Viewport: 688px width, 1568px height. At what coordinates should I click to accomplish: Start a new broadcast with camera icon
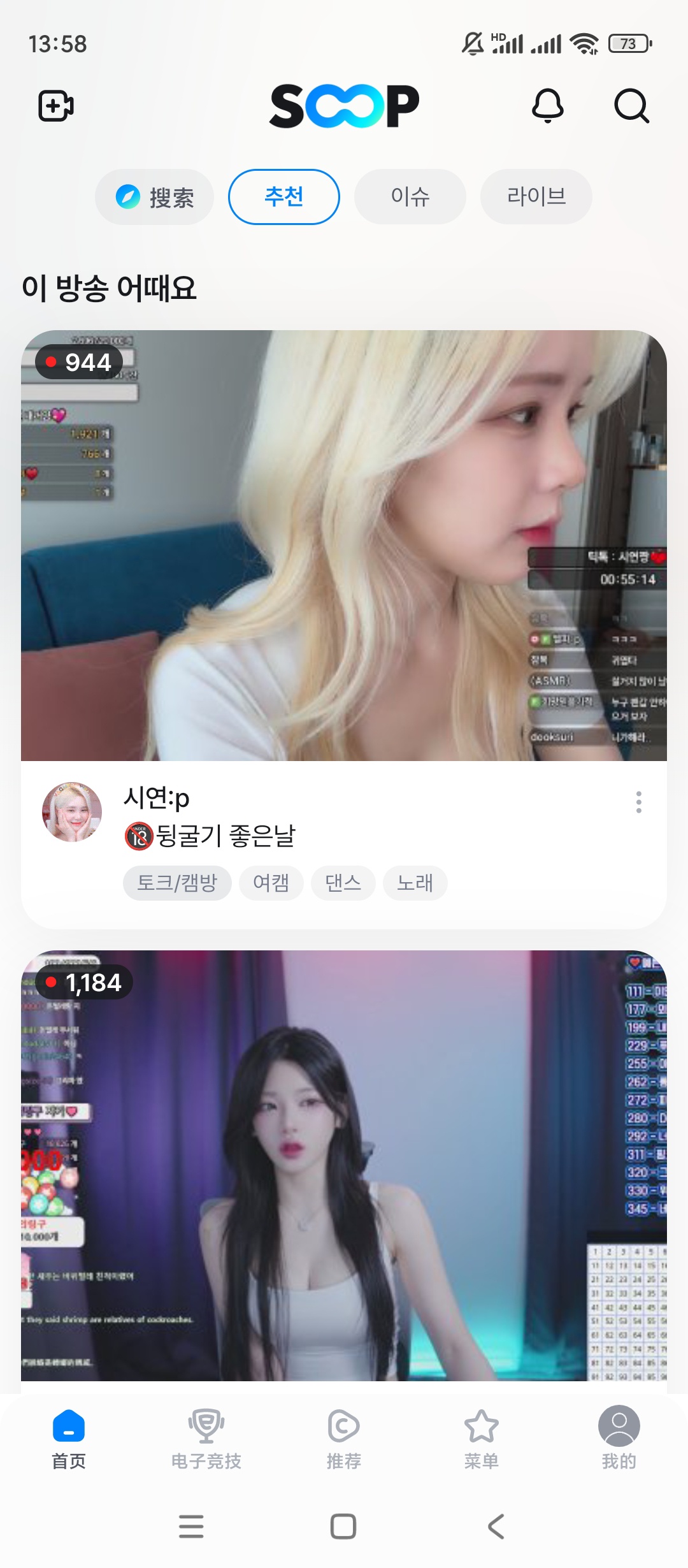pyautogui.click(x=56, y=106)
